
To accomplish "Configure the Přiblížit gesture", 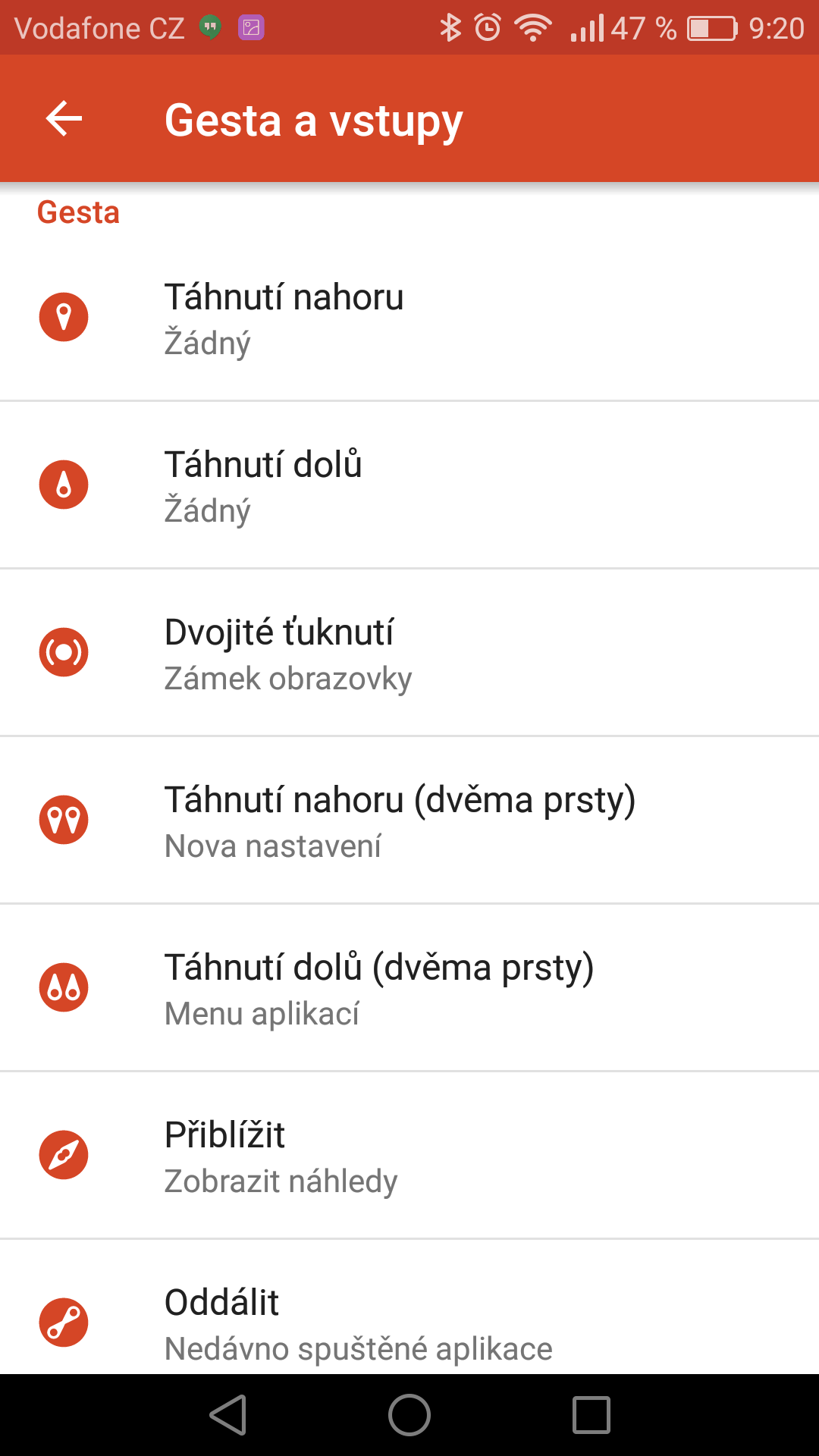I will coord(409,1156).
